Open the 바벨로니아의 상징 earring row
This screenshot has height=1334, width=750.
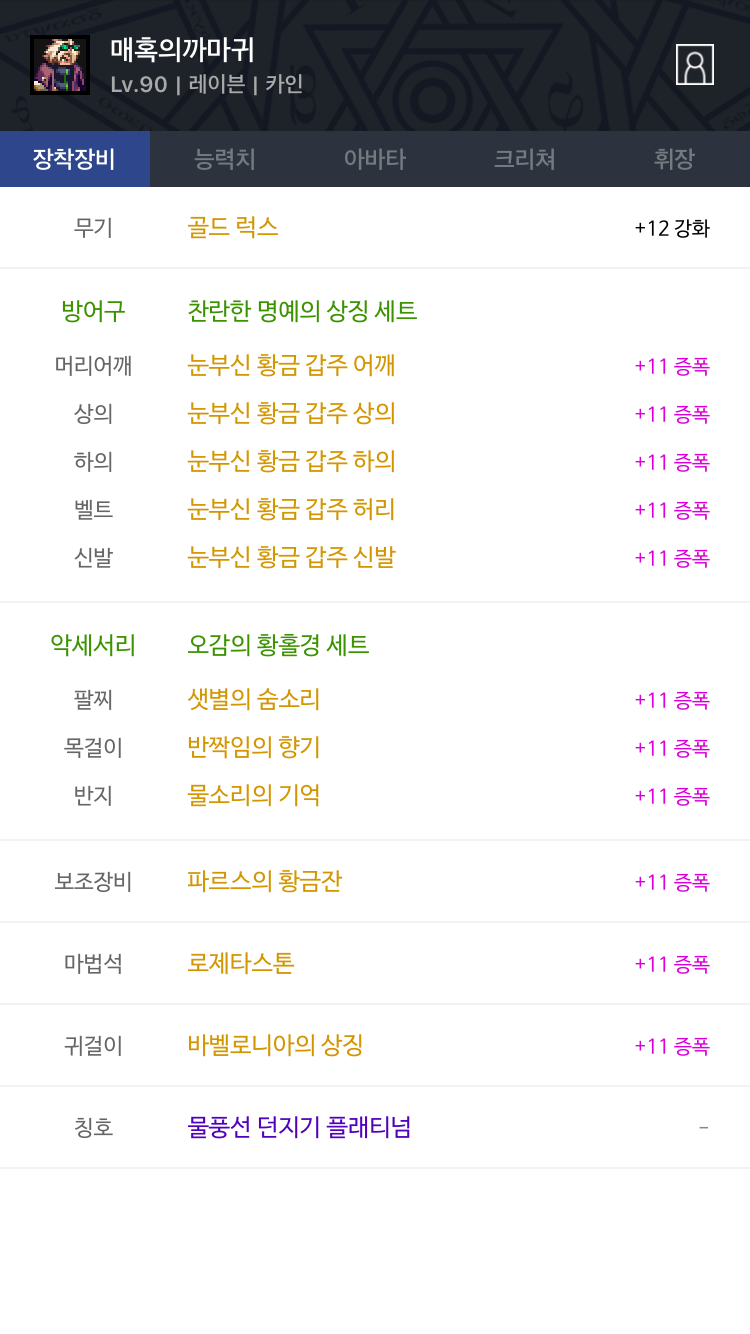pos(275,1045)
